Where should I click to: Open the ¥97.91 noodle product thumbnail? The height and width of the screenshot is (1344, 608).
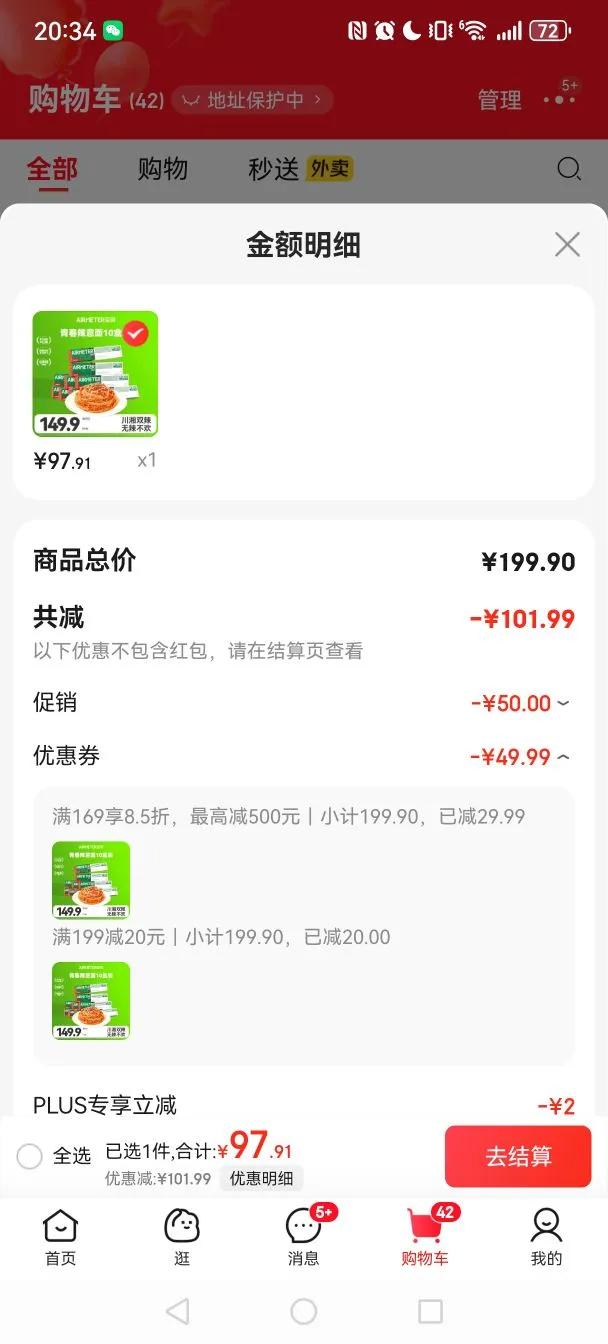click(x=95, y=374)
